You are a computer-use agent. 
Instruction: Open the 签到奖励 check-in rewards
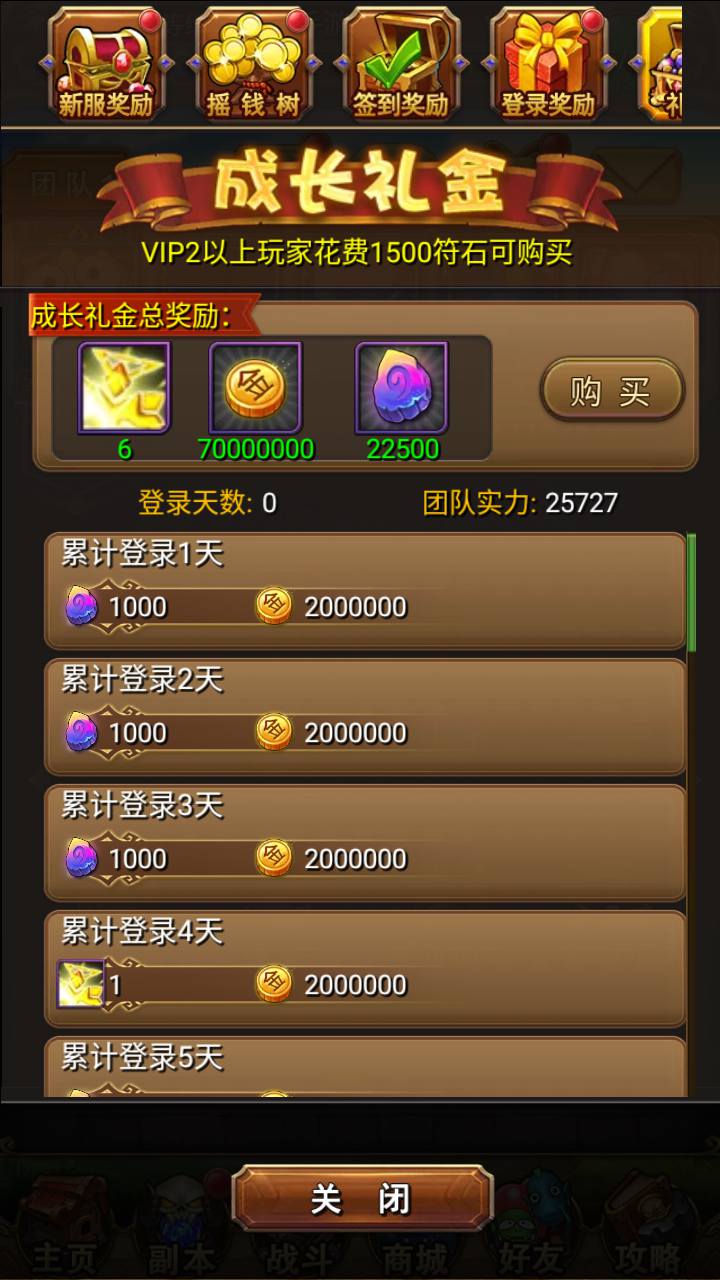coord(400,64)
